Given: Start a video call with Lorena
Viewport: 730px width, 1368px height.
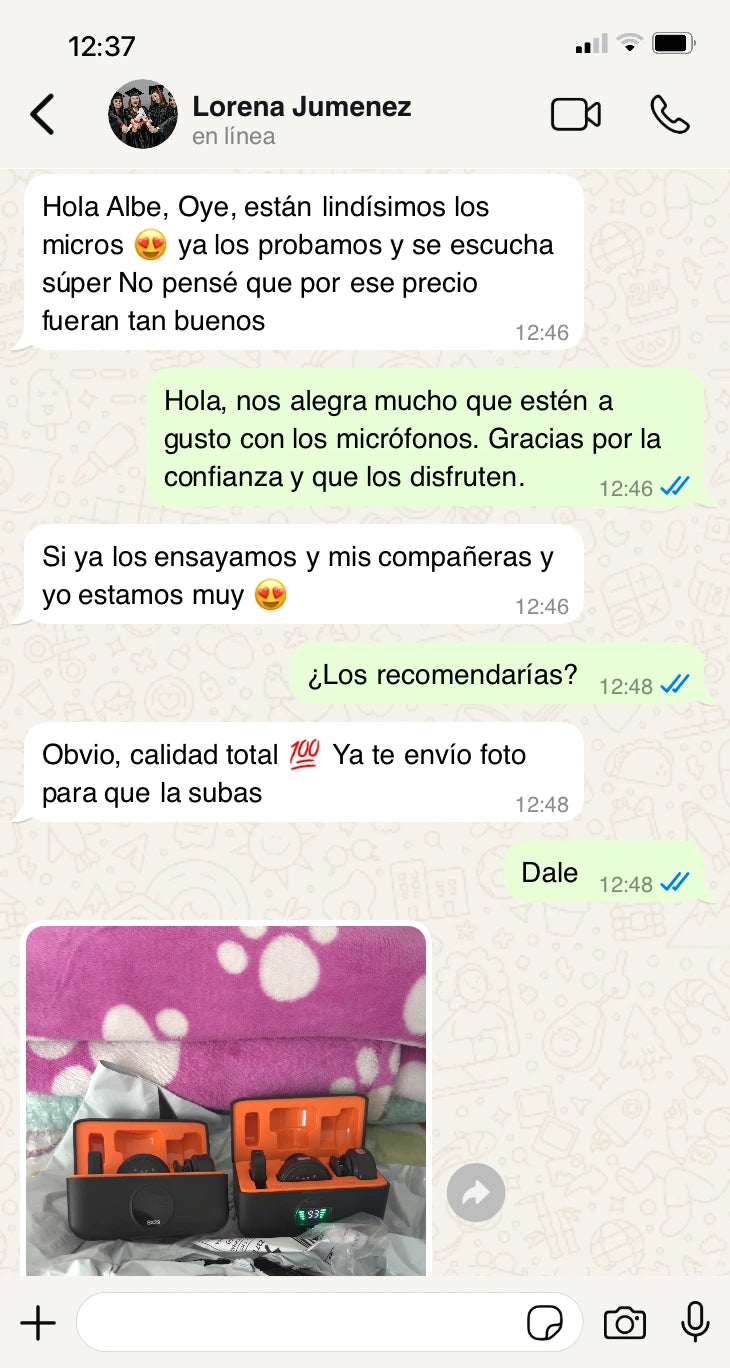Looking at the screenshot, I should tap(576, 115).
